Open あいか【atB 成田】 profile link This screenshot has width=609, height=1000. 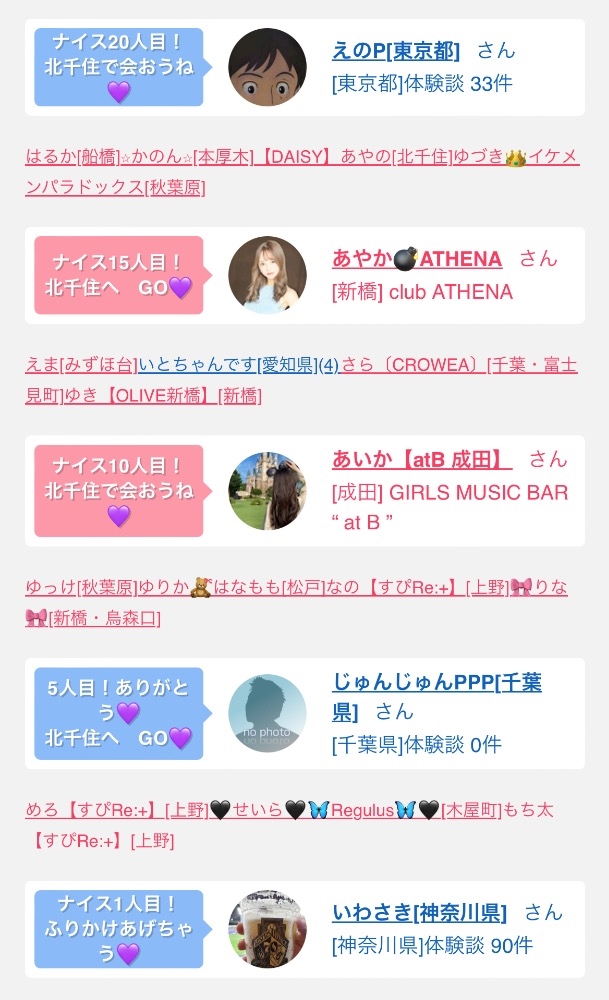(421, 460)
